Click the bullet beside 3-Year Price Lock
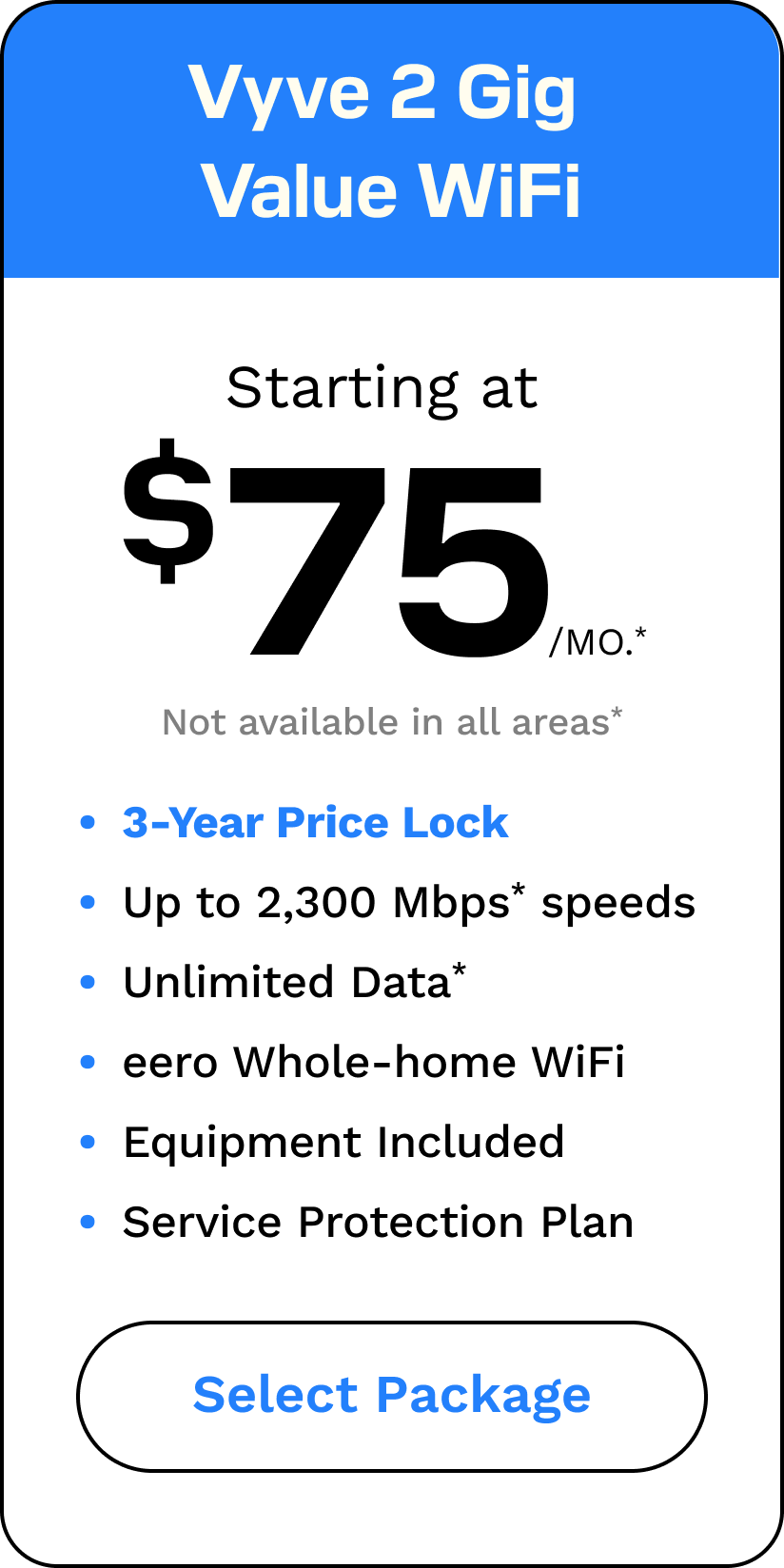The image size is (784, 1568). 89,818
